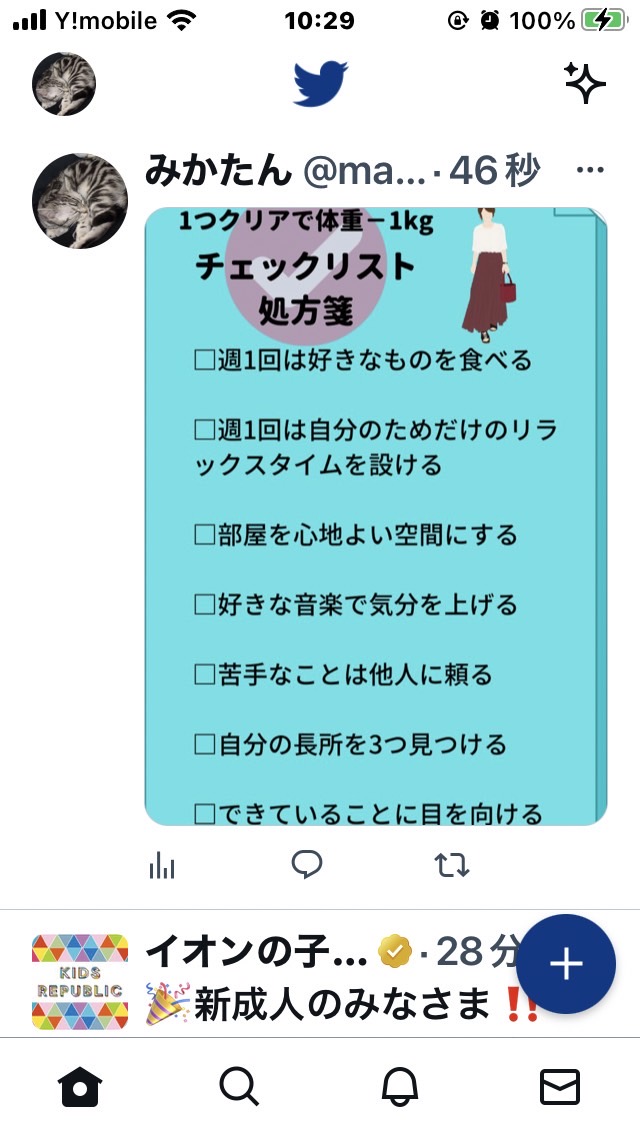
Task: Compose a new tweet with plus button
Action: click(566, 964)
